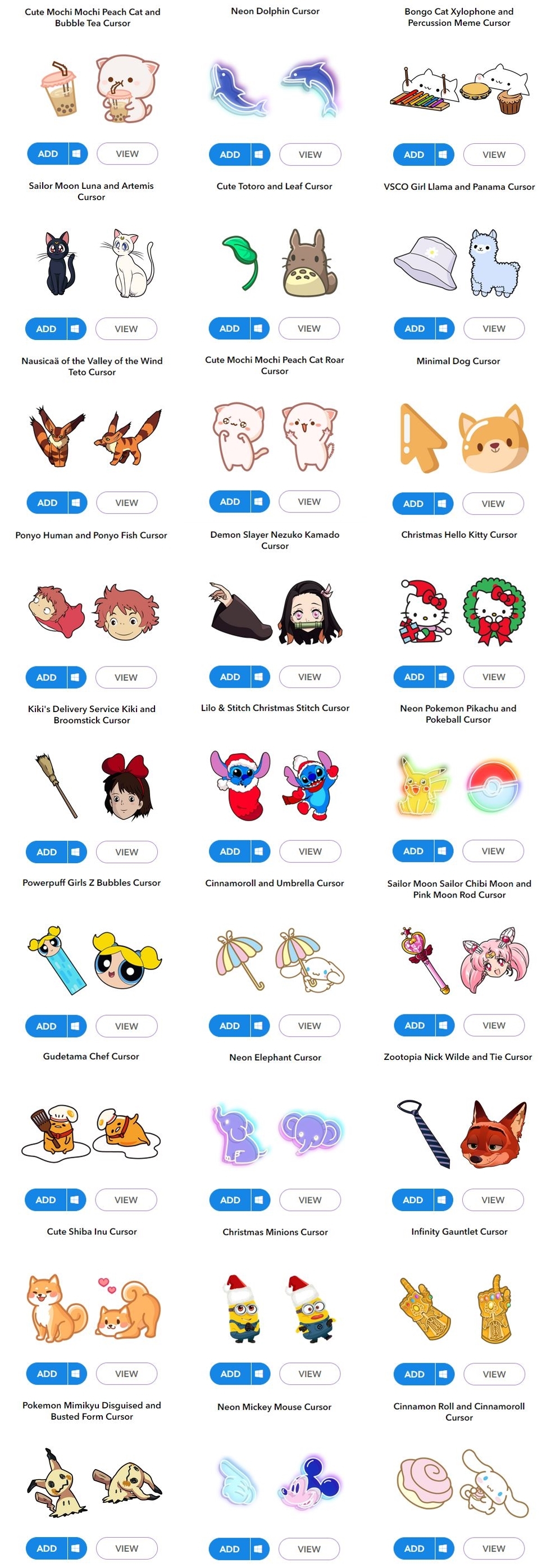Viewport: 551px width, 1568px height.
Task: View the Bongo Cat Xylophone cursor
Action: [x=493, y=155]
